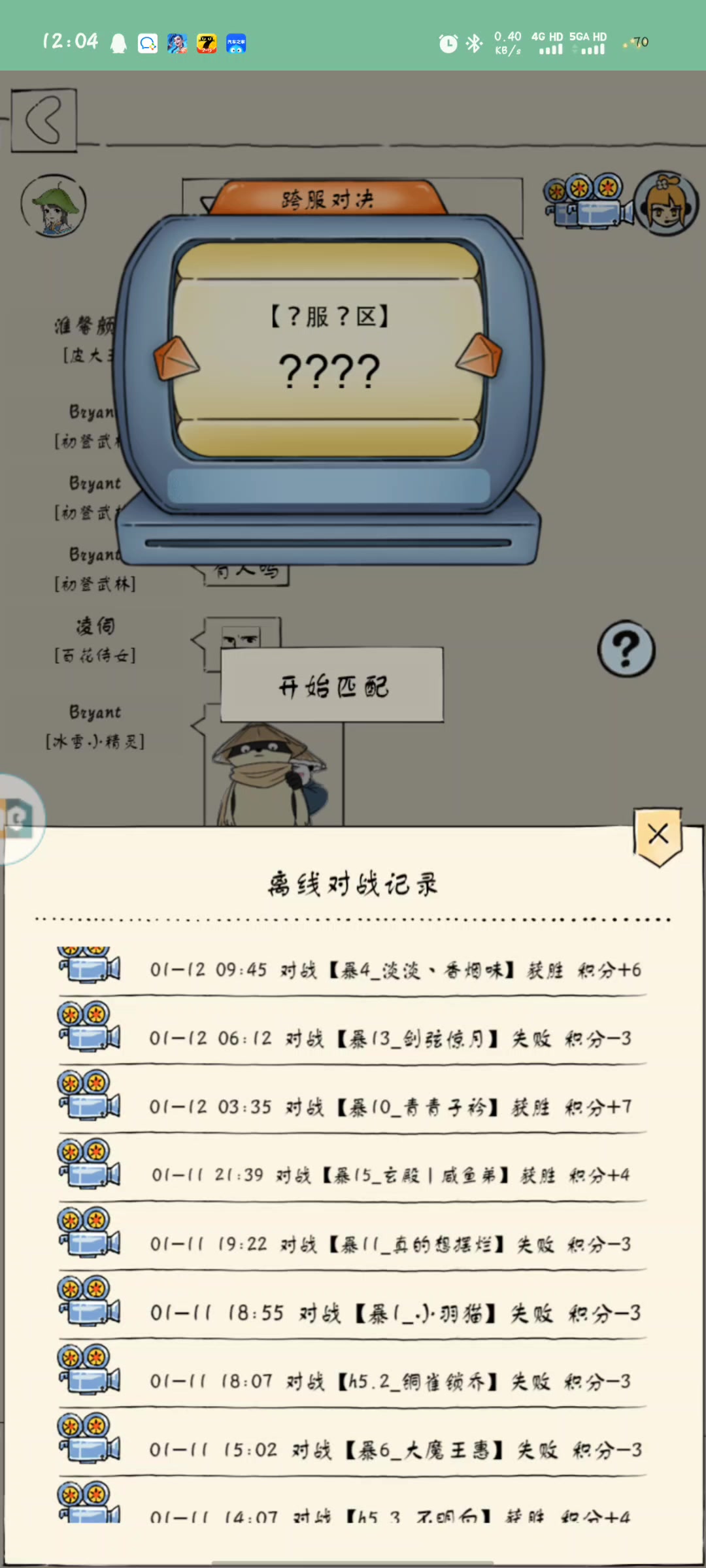Watch the replay against 暴1_小羽猫

89,1301
